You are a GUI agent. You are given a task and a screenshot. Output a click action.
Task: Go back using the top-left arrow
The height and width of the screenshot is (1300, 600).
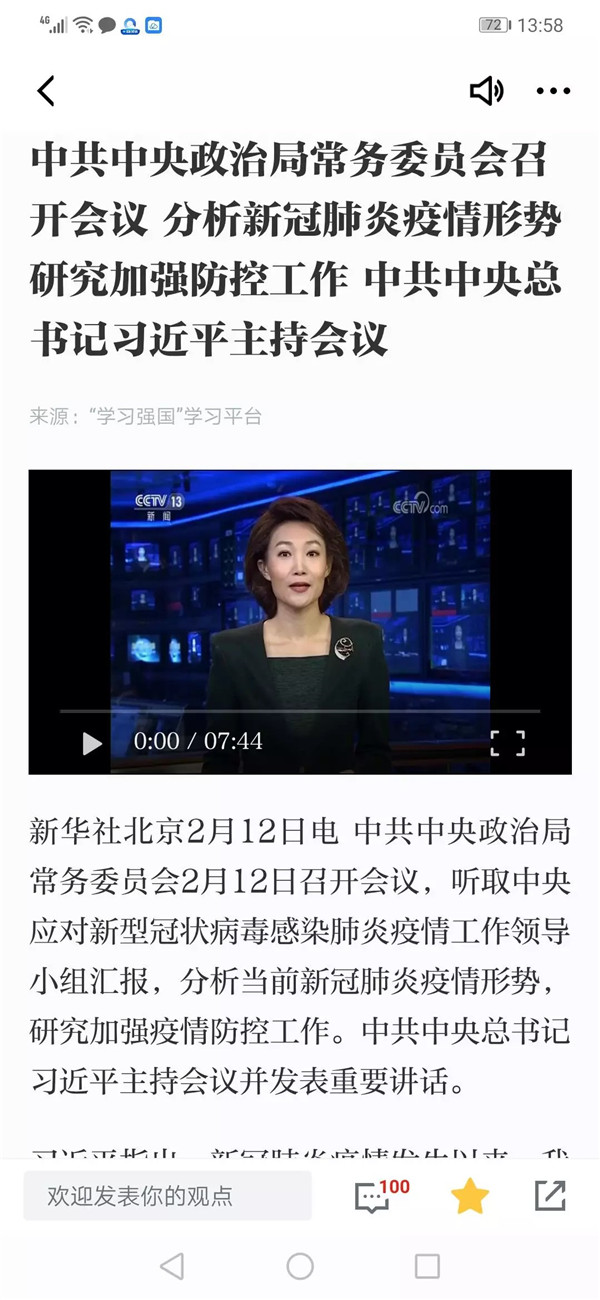46,91
